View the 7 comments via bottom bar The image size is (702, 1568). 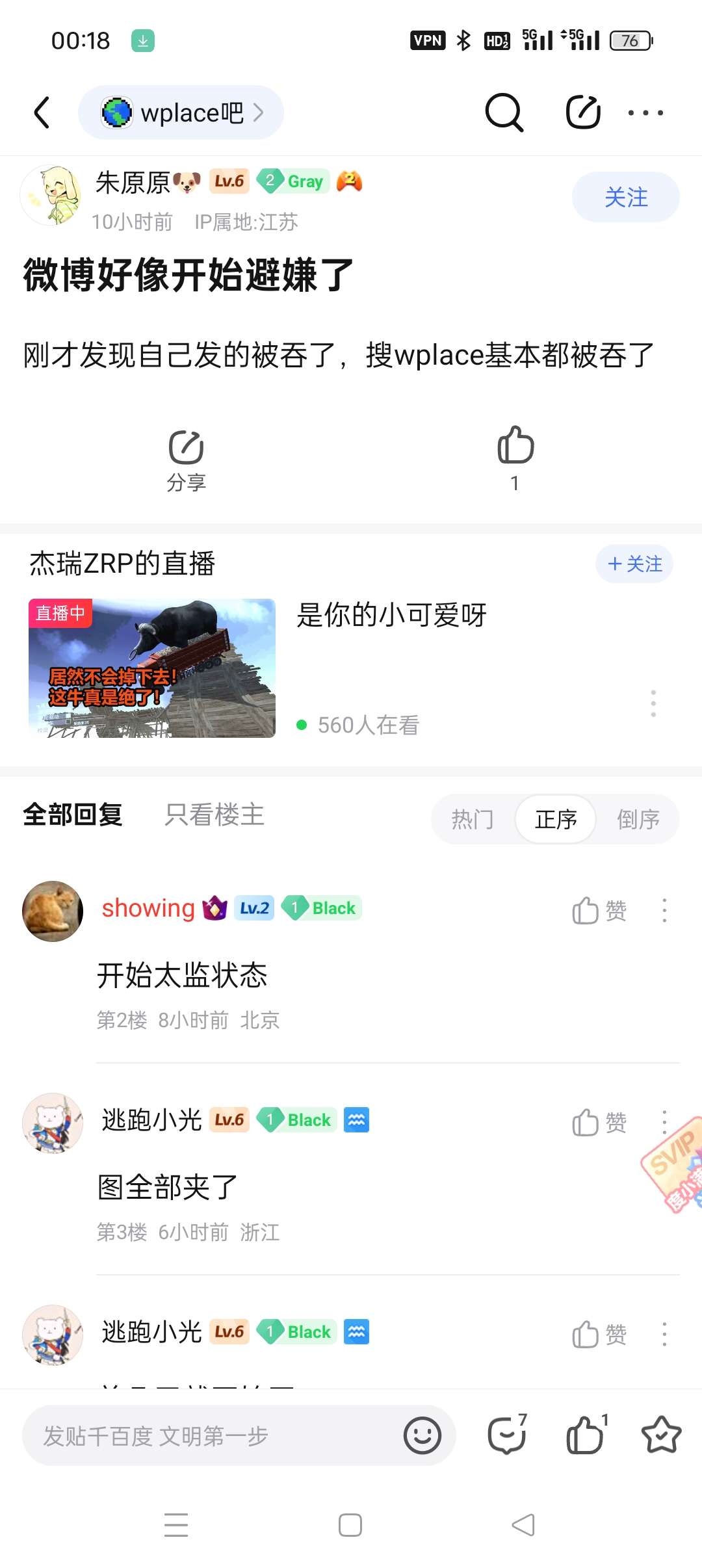tap(508, 1435)
